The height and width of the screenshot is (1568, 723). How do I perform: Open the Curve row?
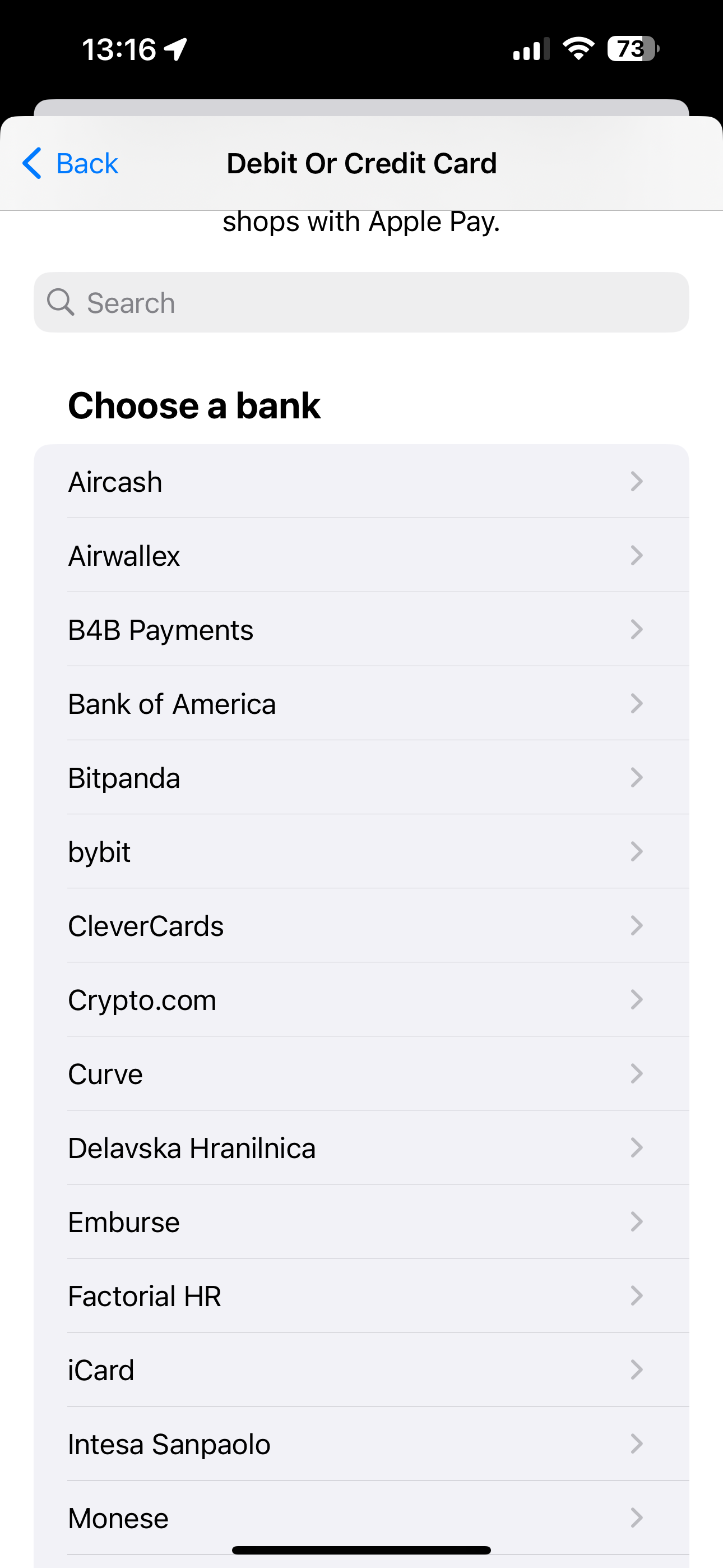tap(361, 1074)
